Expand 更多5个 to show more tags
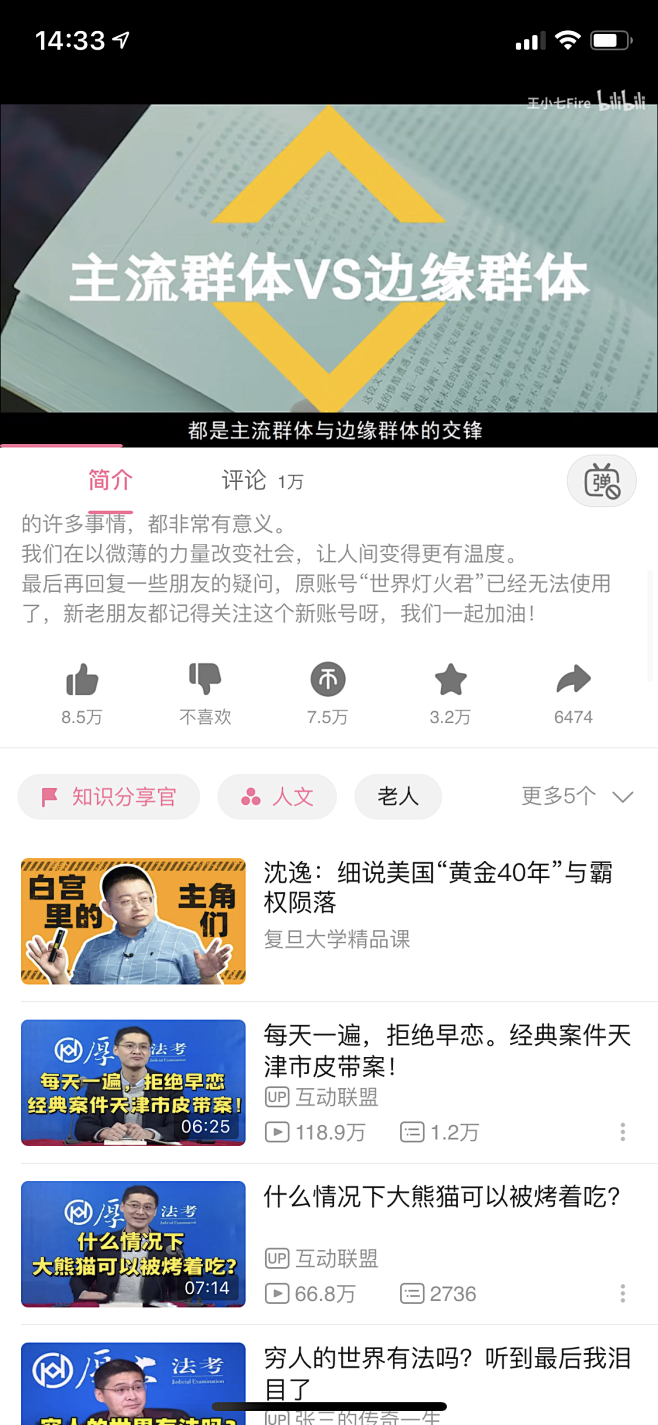Viewport: 658px width, 1425px height. click(577, 797)
